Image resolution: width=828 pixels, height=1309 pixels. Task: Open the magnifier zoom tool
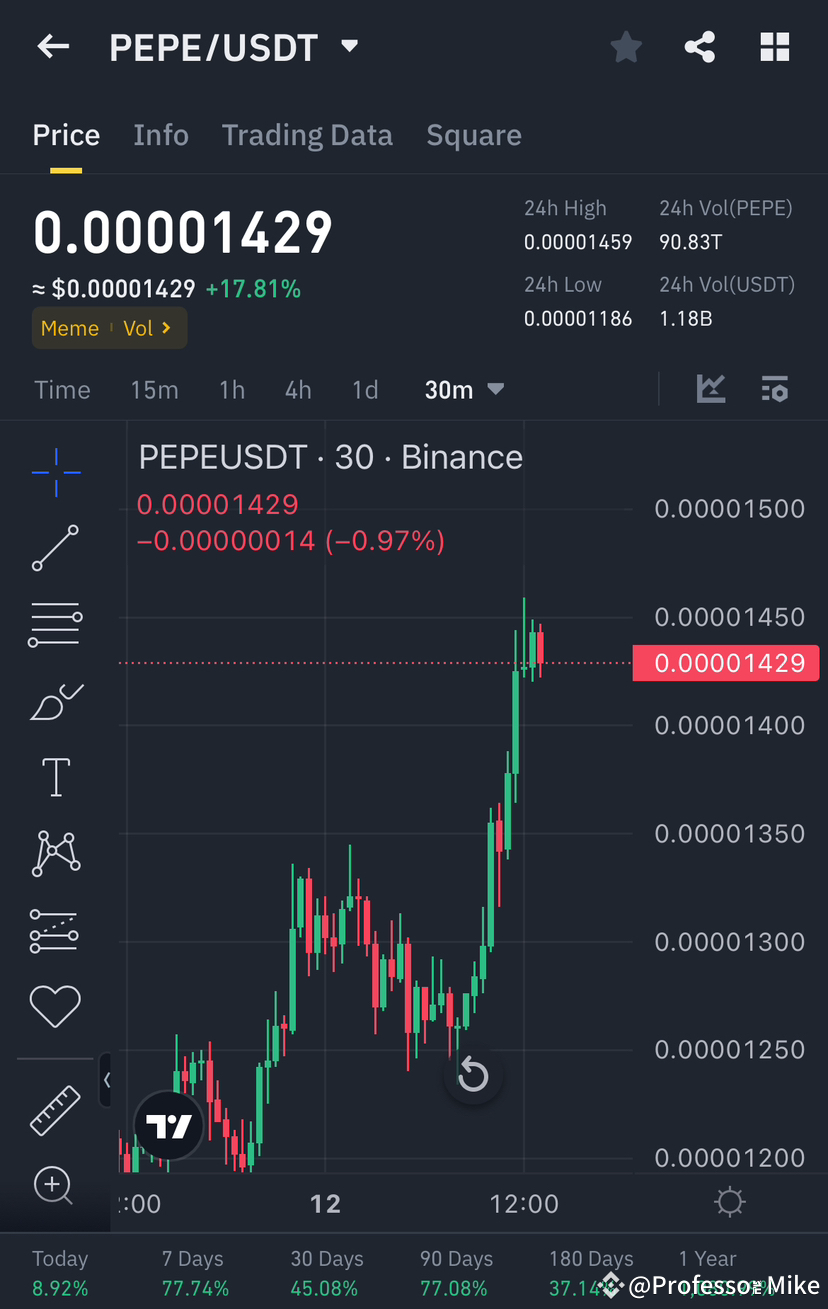click(x=55, y=1186)
